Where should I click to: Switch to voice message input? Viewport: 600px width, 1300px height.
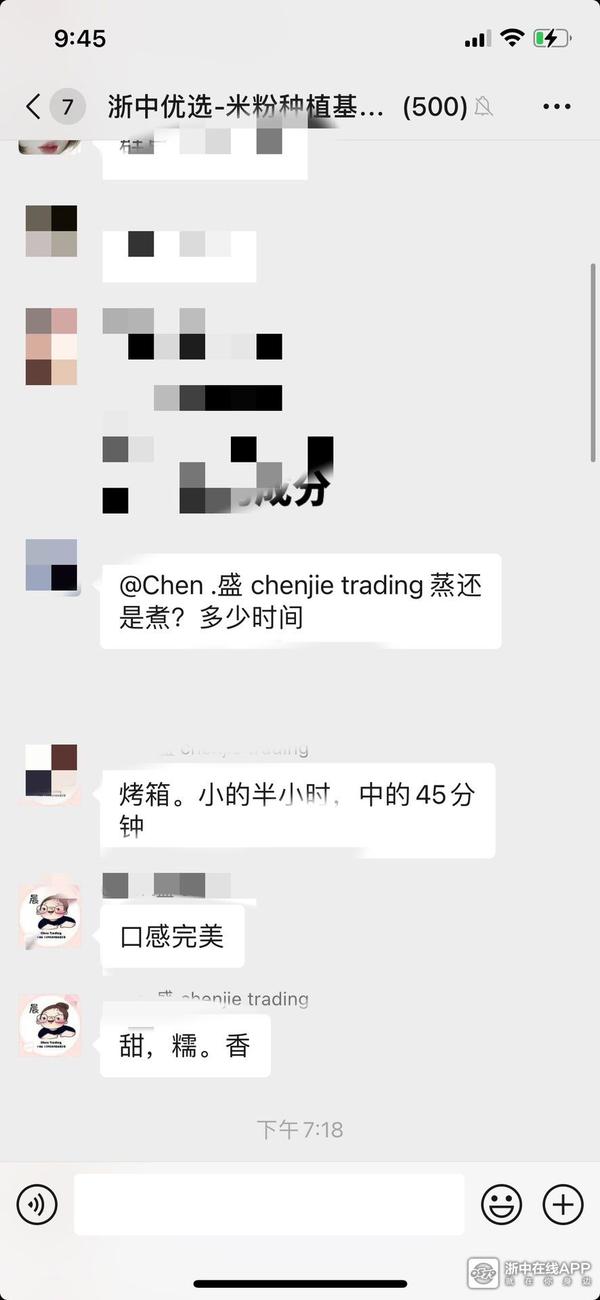37,1204
